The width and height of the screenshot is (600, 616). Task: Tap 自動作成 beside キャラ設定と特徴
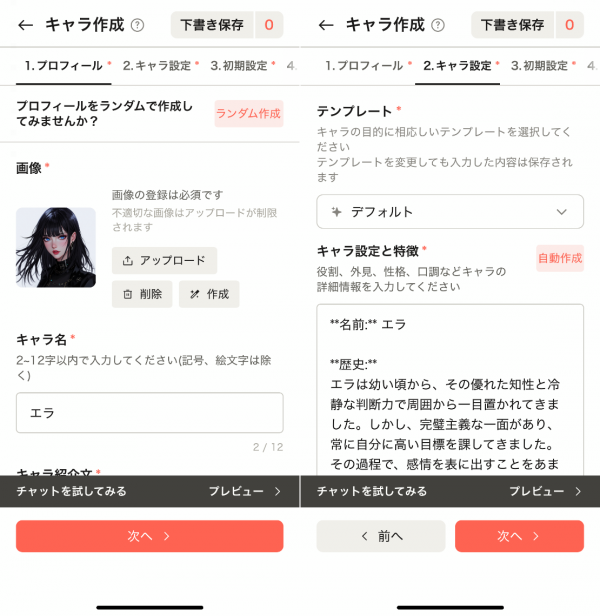point(560,258)
